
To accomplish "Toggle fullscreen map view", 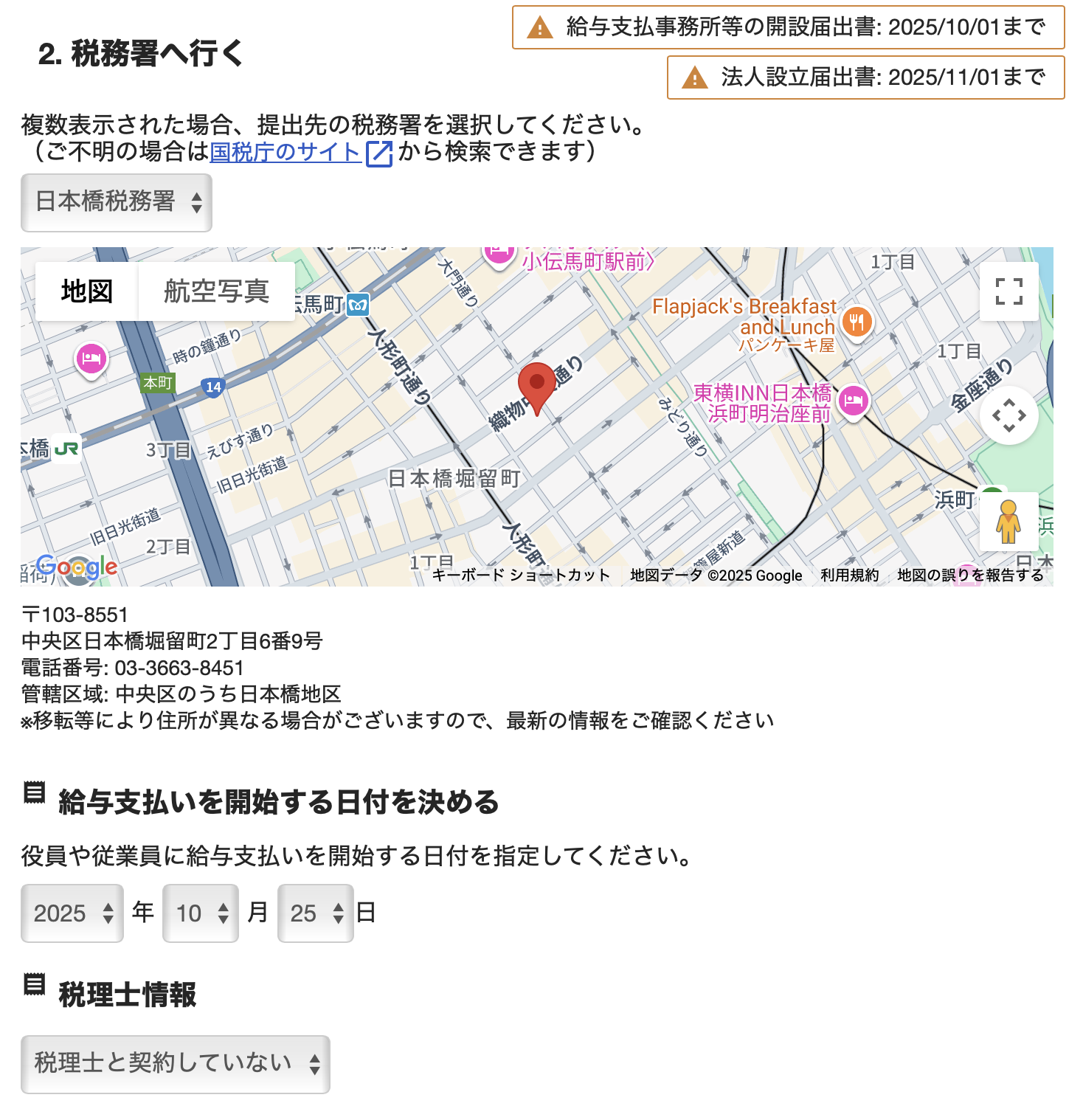I will pos(1008,291).
